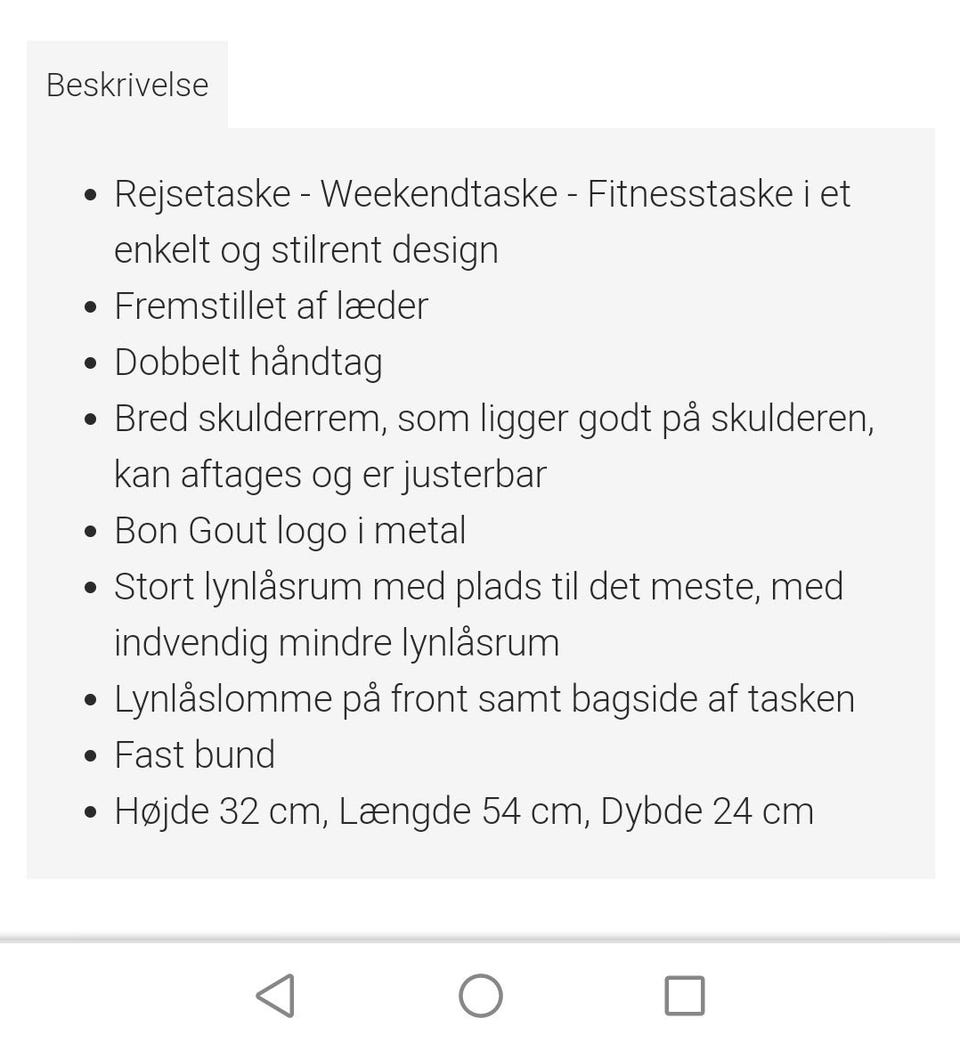Select the "Fremstillet af læder" list item
The image size is (960, 1051).
[x=271, y=306]
